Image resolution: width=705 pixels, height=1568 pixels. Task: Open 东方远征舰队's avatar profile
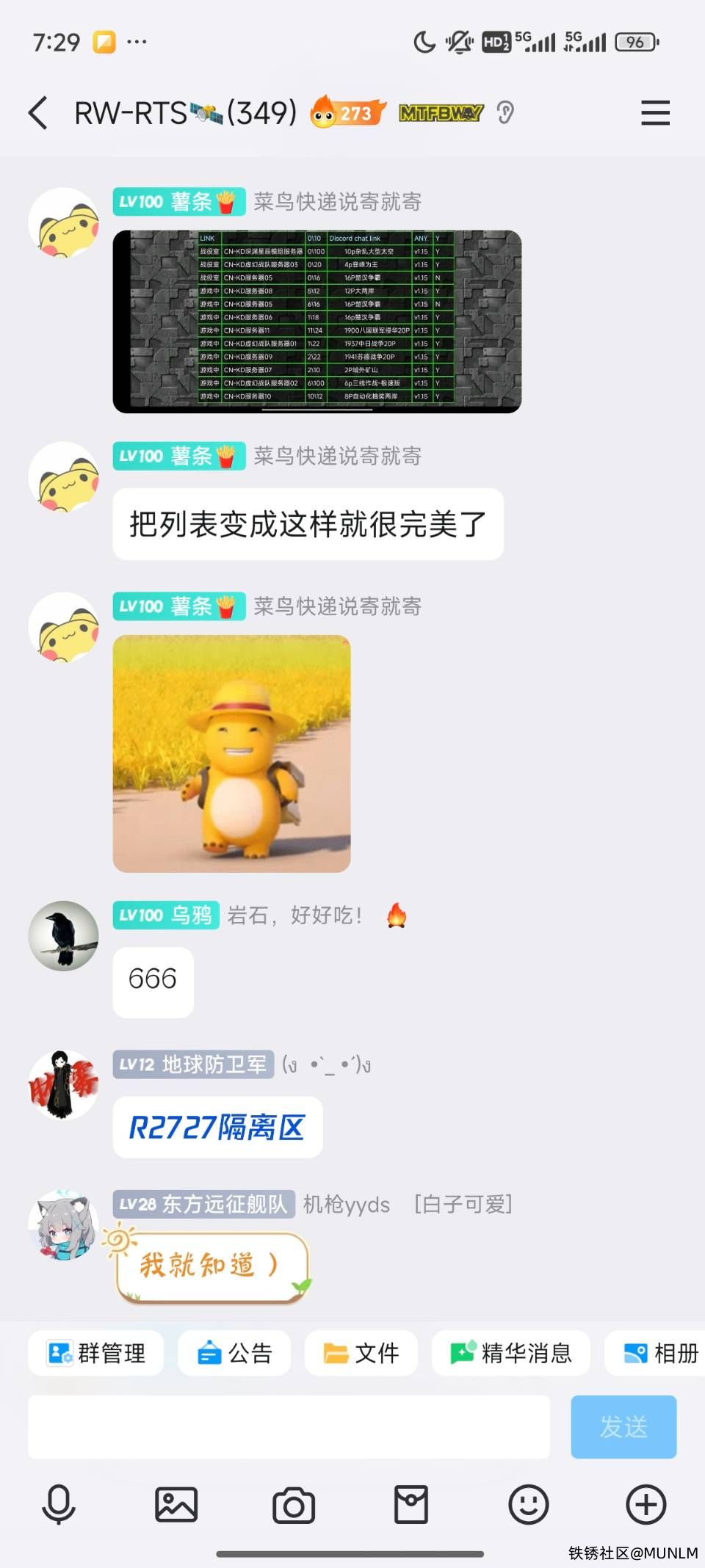(x=63, y=1224)
